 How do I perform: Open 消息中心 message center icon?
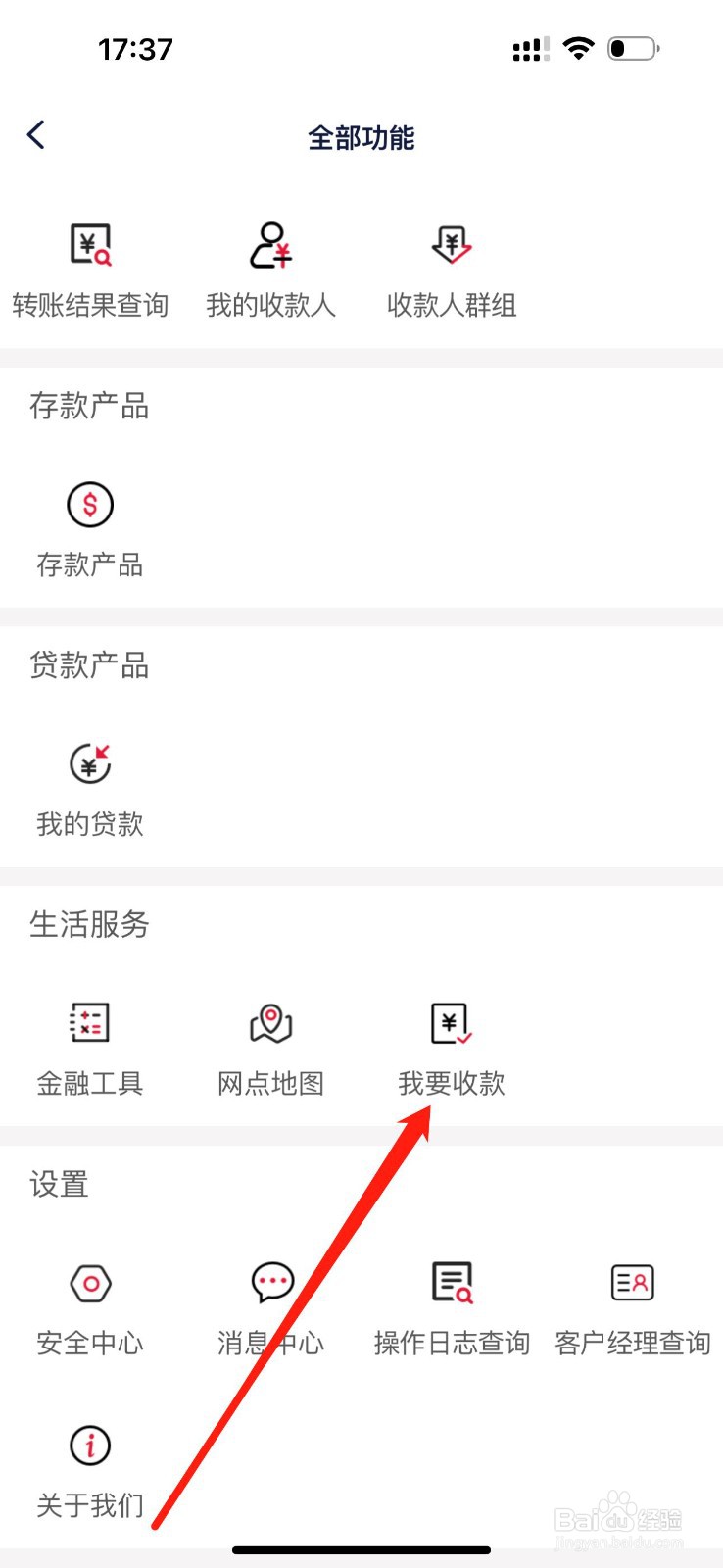click(270, 1281)
